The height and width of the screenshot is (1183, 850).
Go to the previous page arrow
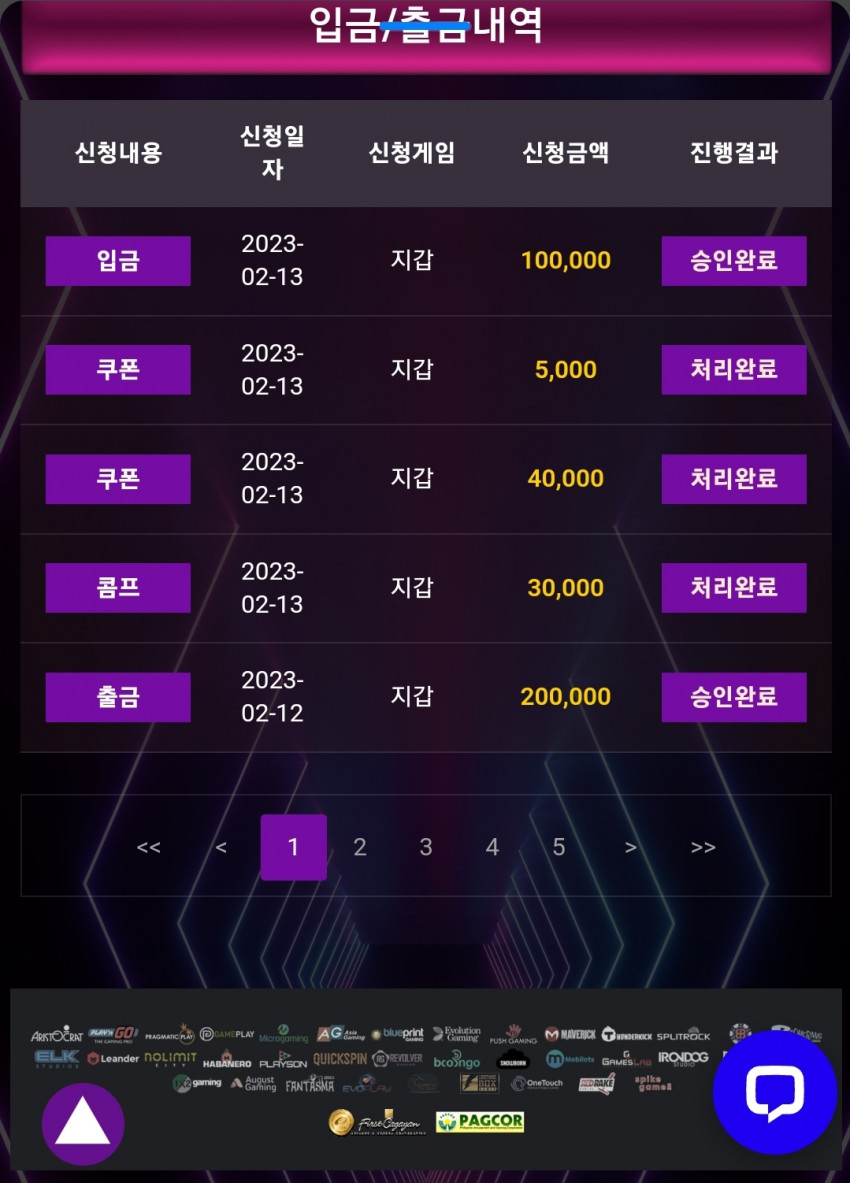(x=221, y=847)
